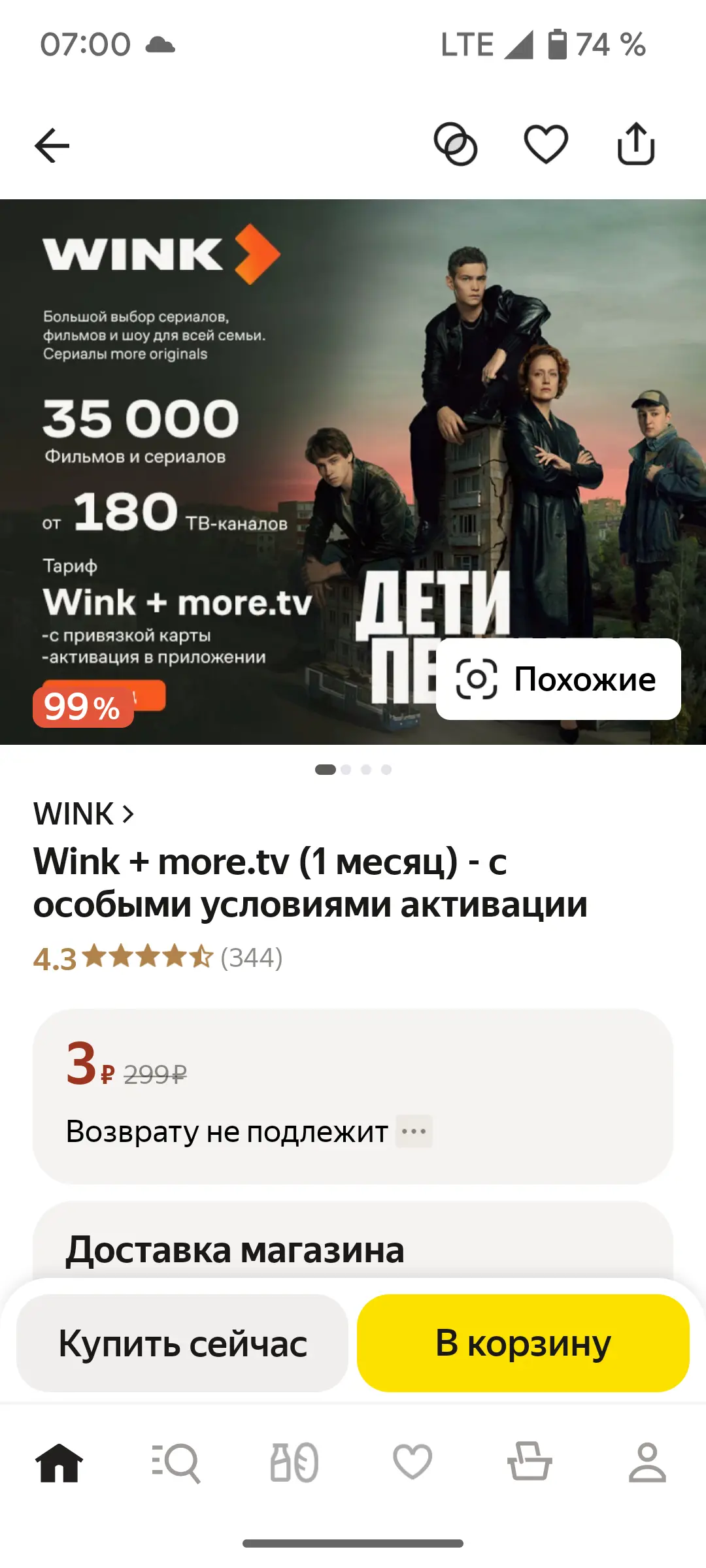
Task: Share this product page
Action: [x=636, y=143]
